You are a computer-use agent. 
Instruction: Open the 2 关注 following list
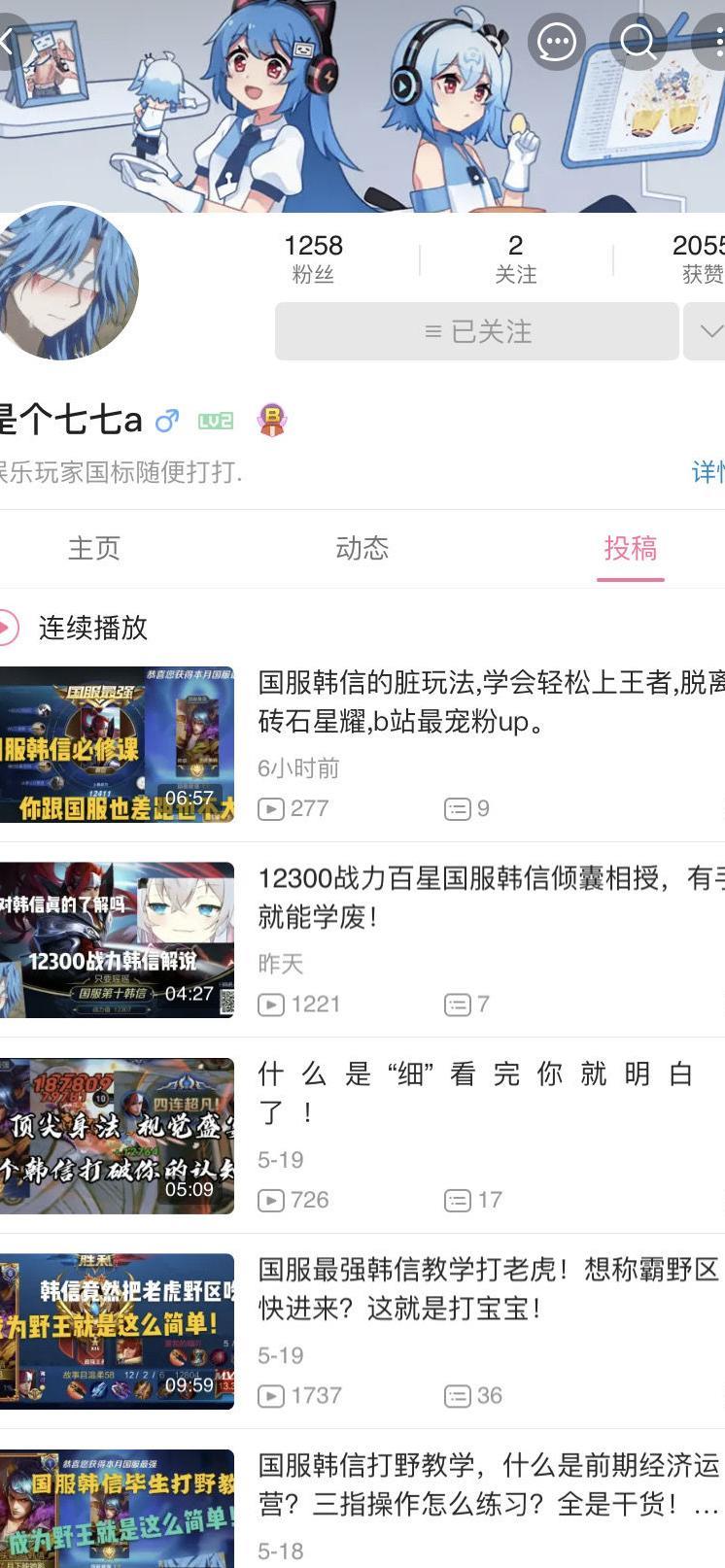(515, 258)
